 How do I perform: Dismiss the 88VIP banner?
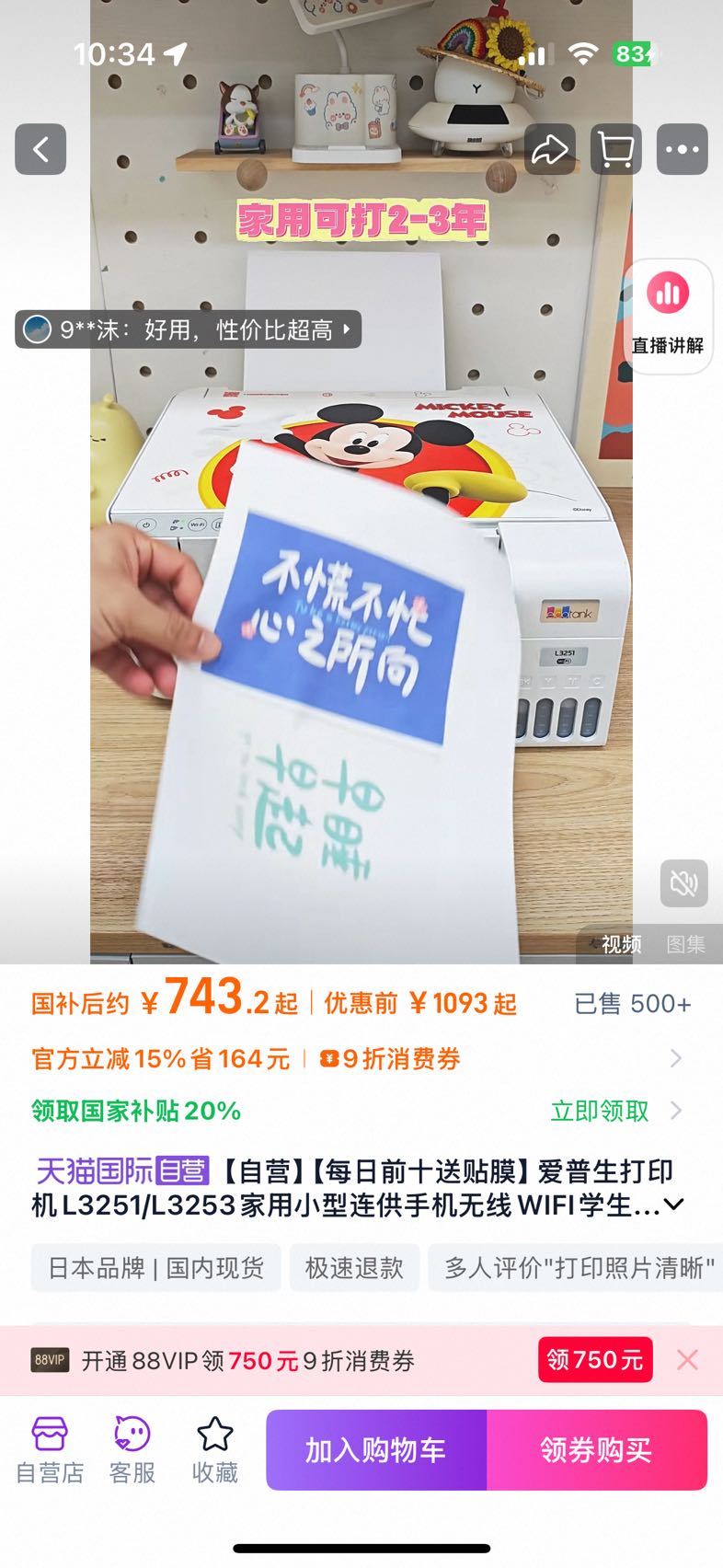(687, 1360)
